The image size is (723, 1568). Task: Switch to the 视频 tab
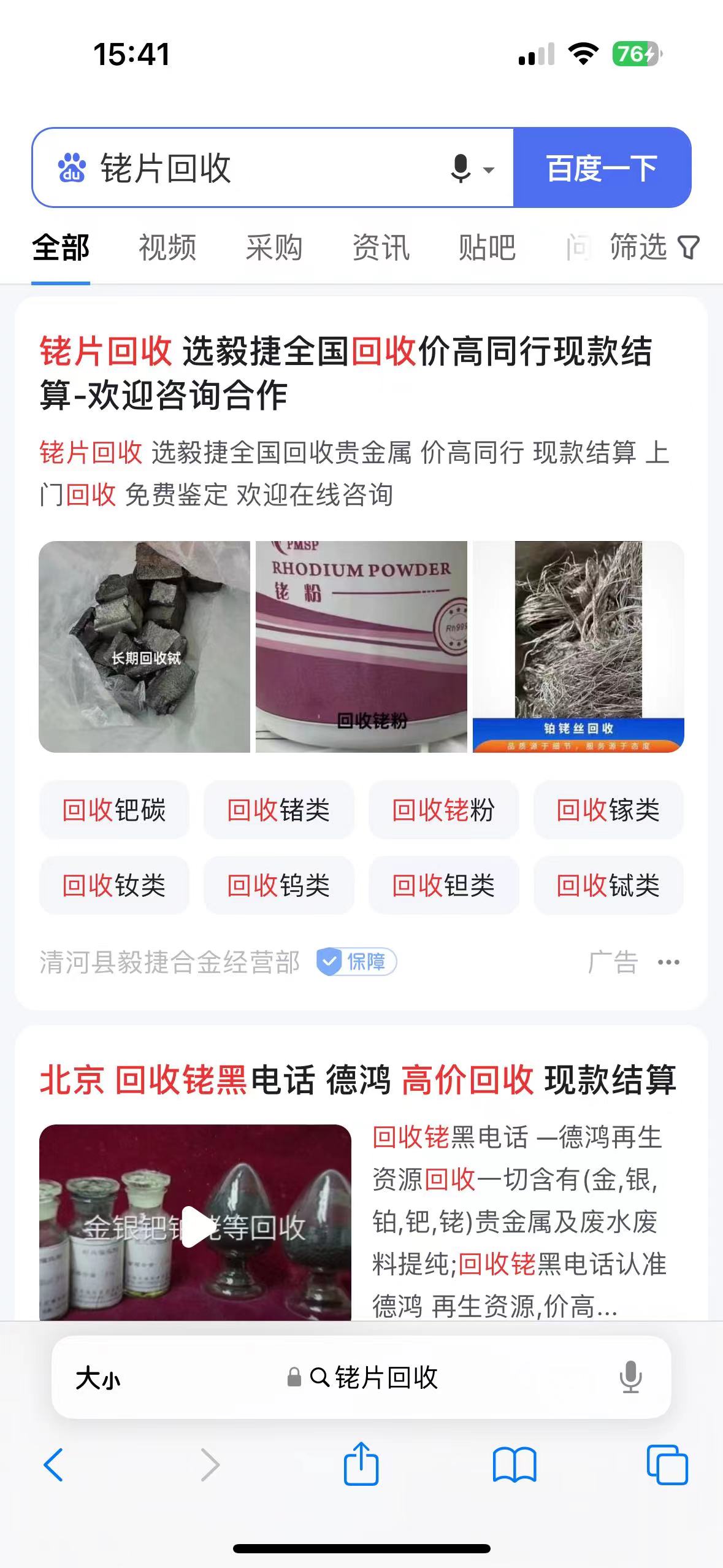click(167, 248)
